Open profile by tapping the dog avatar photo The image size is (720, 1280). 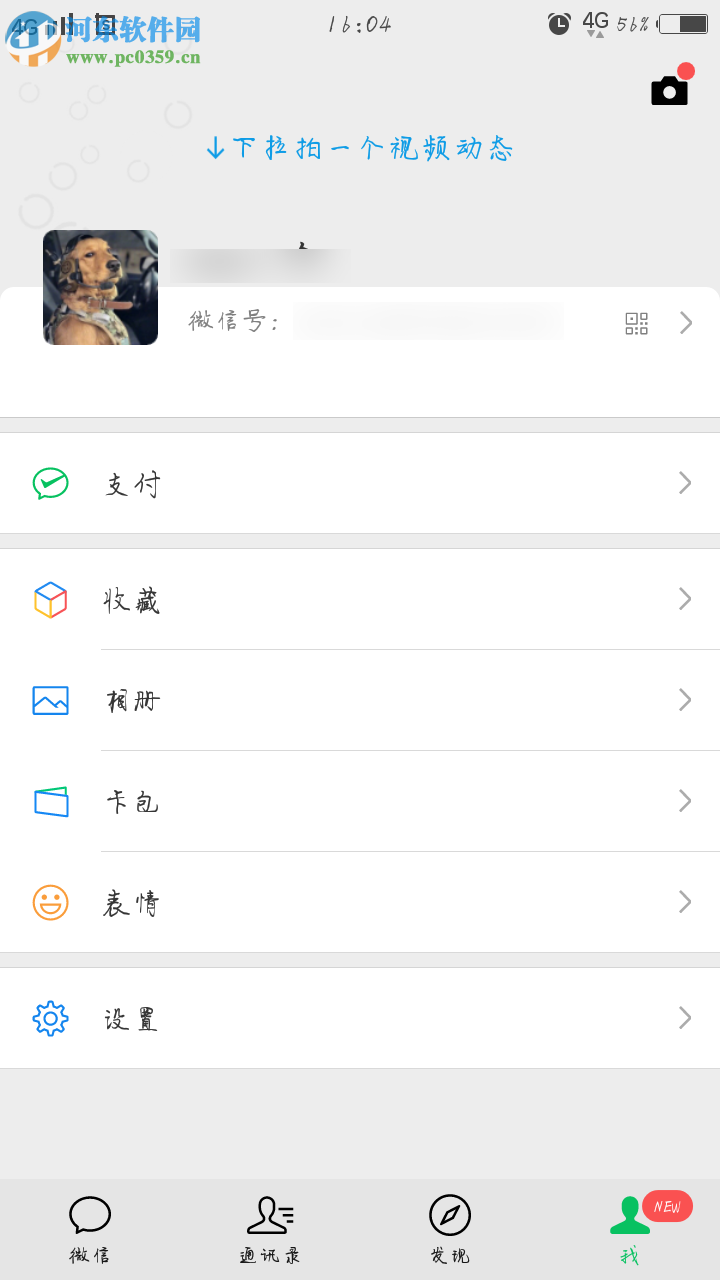click(x=100, y=287)
